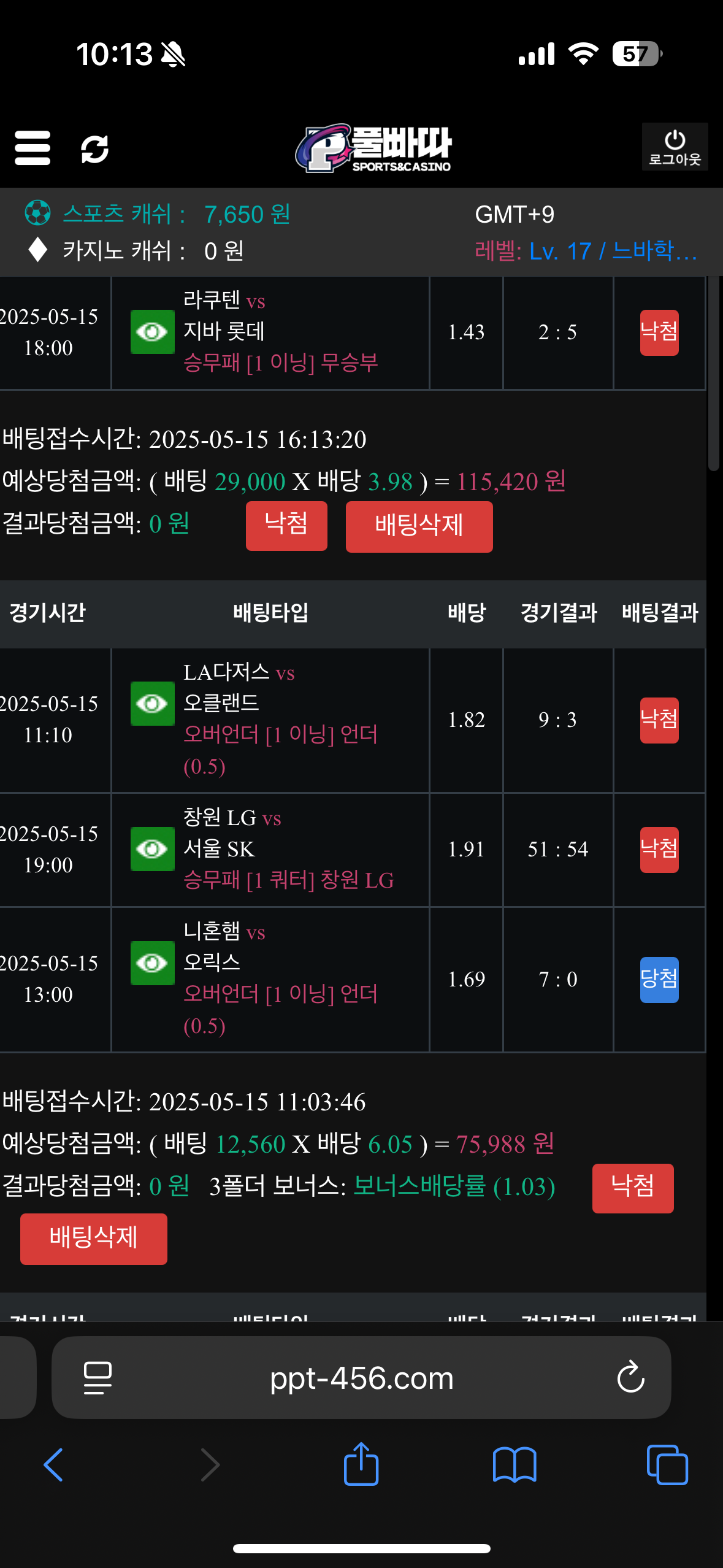Image resolution: width=723 pixels, height=1568 pixels.
Task: Tap the refresh arrows icon in header
Action: pyautogui.click(x=95, y=149)
